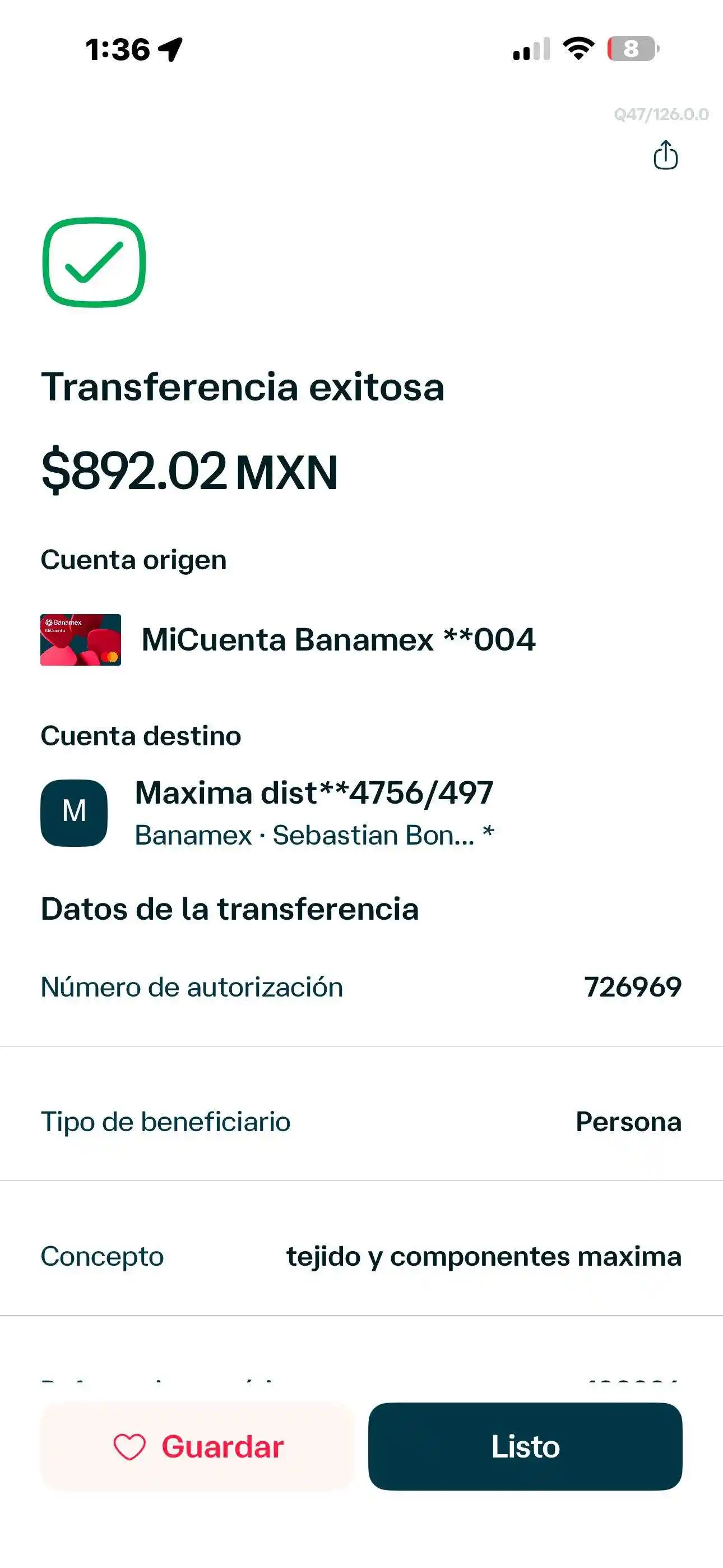
Task: Tap Listo to finish
Action: (525, 1446)
